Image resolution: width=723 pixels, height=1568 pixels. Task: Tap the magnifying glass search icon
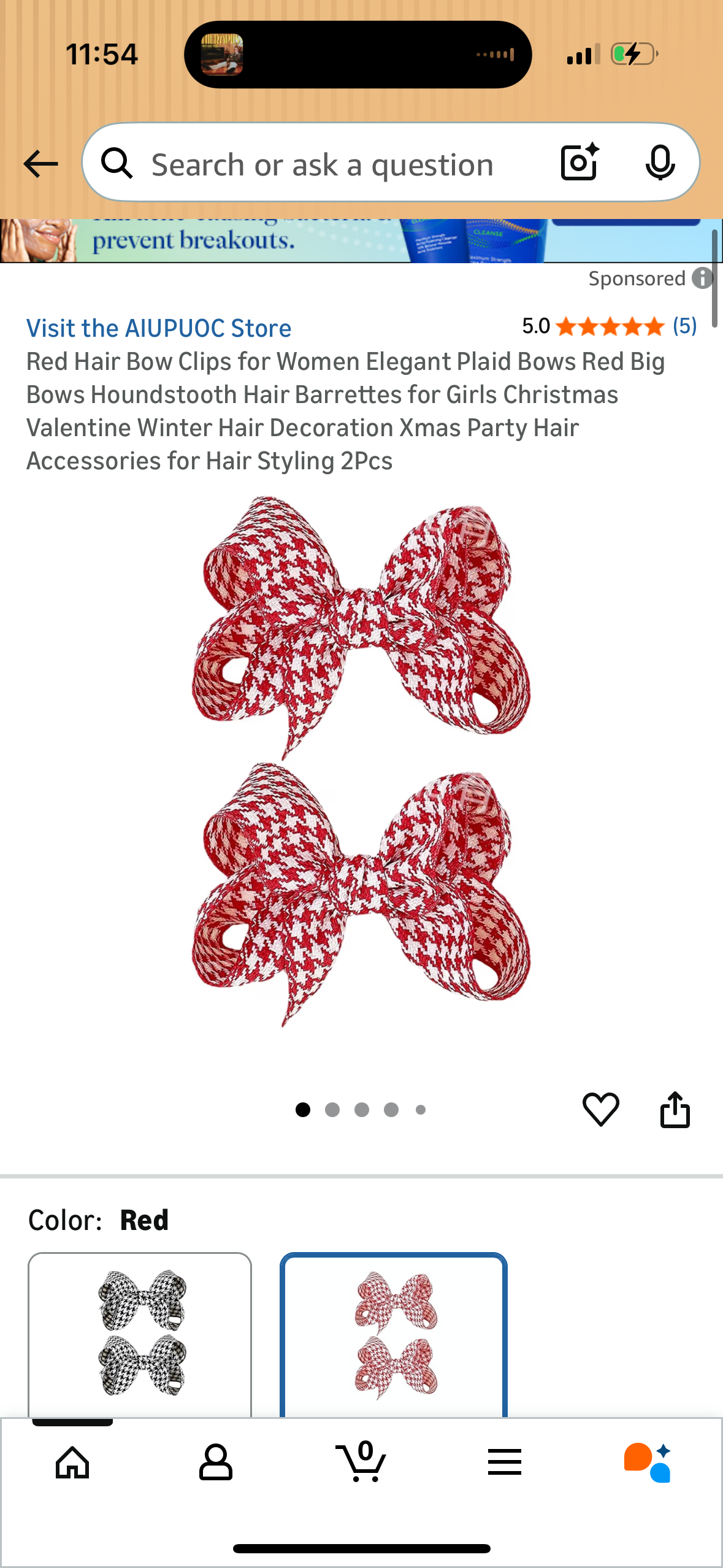[x=117, y=163]
